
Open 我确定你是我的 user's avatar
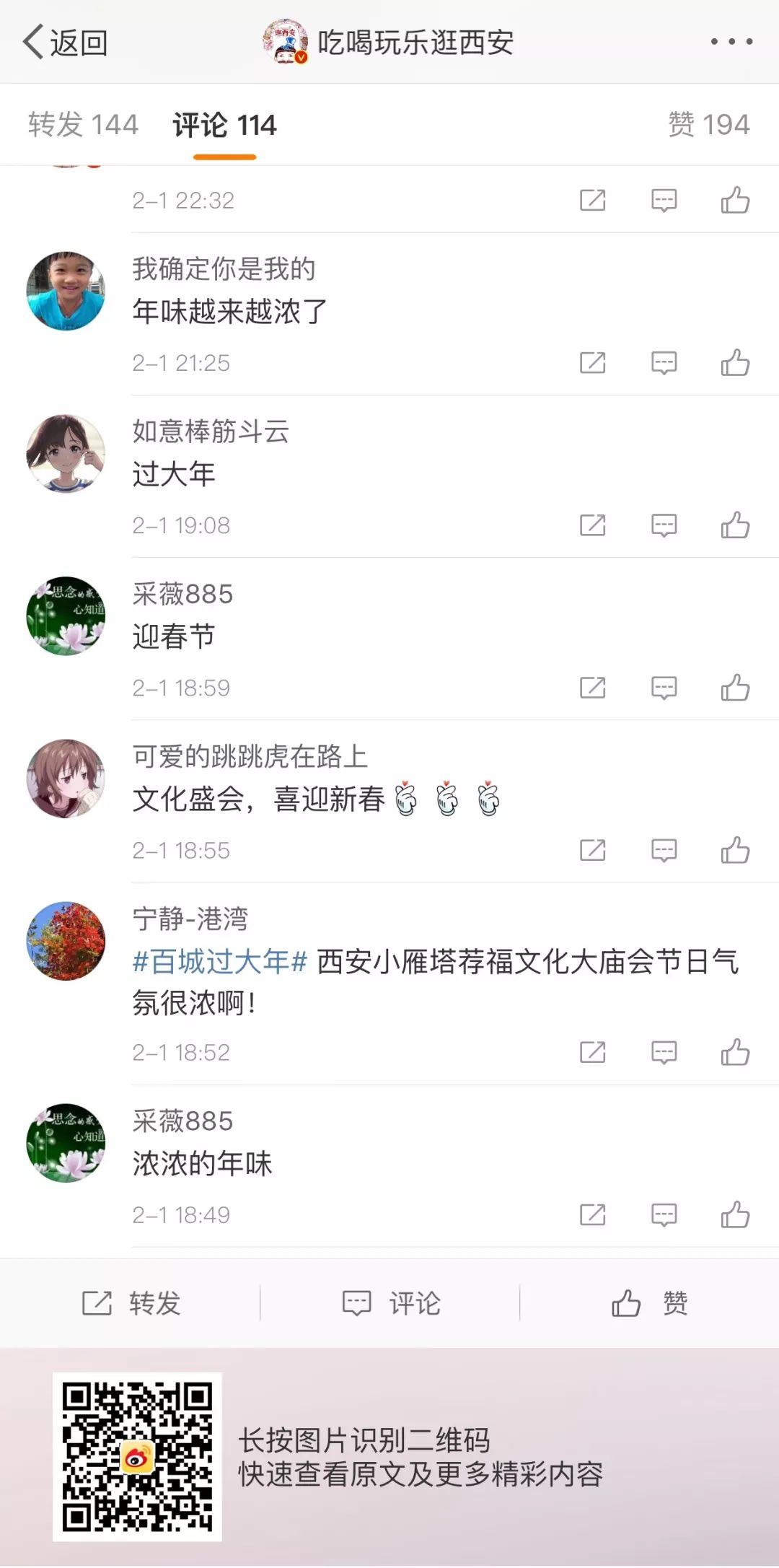tap(66, 291)
